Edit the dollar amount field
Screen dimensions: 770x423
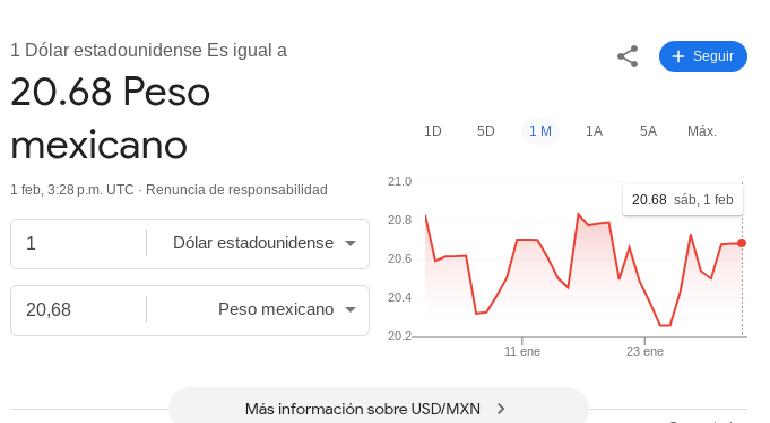point(80,243)
